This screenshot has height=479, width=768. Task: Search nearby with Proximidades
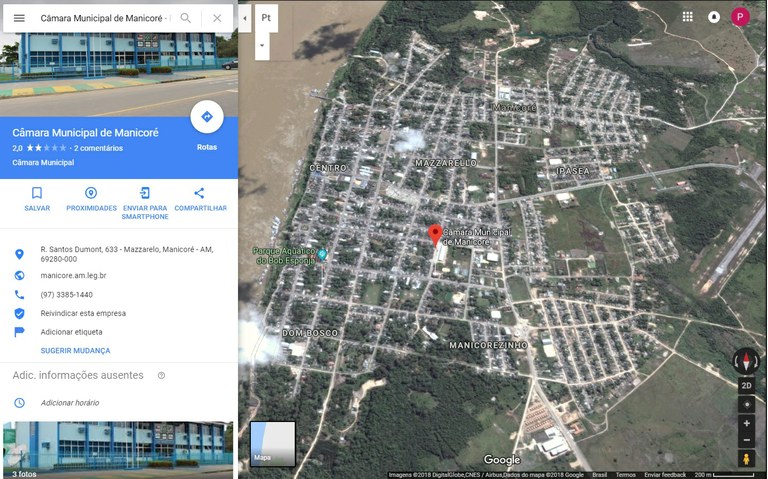[x=91, y=199]
